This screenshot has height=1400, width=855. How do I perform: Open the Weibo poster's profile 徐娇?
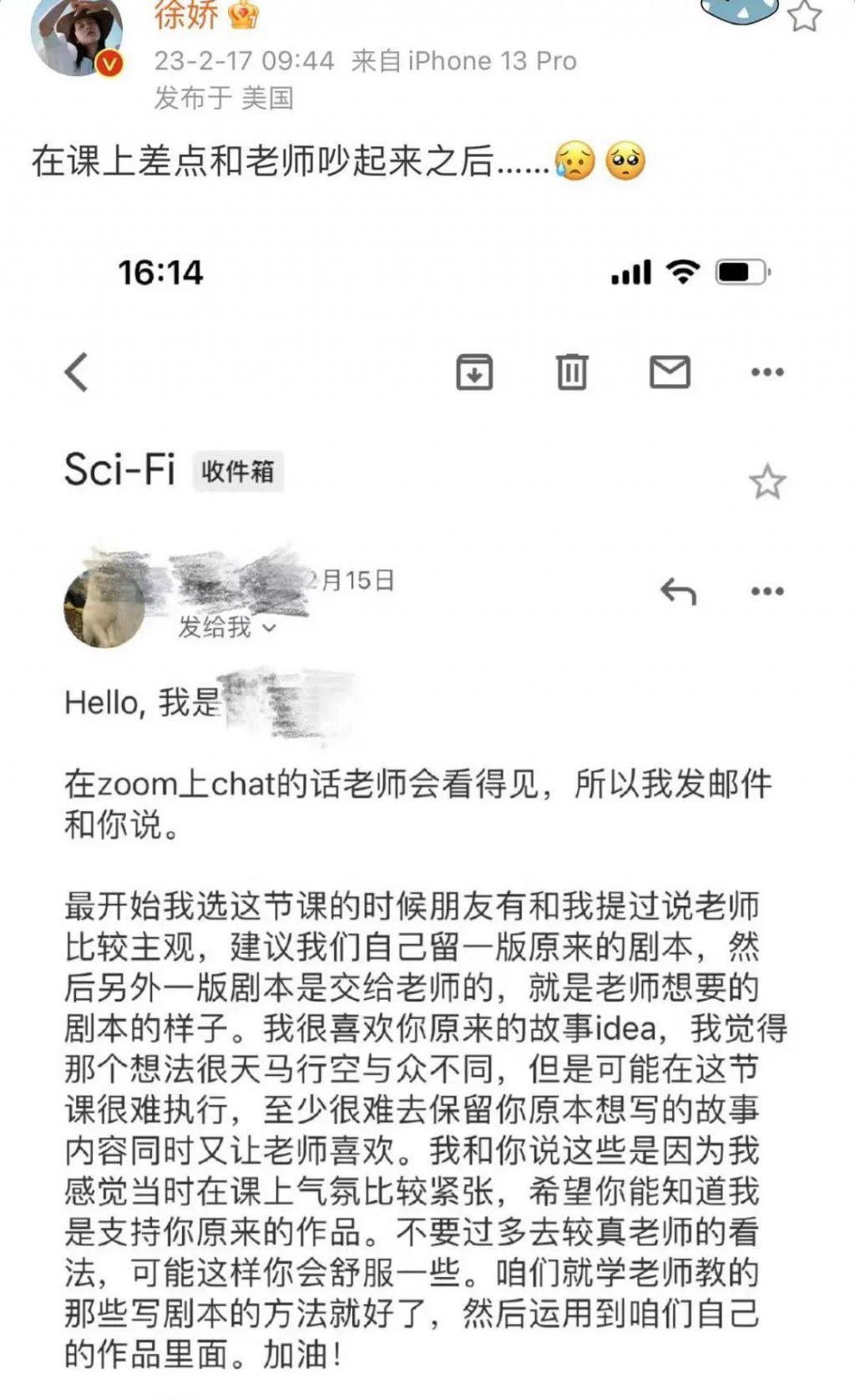pos(185,13)
